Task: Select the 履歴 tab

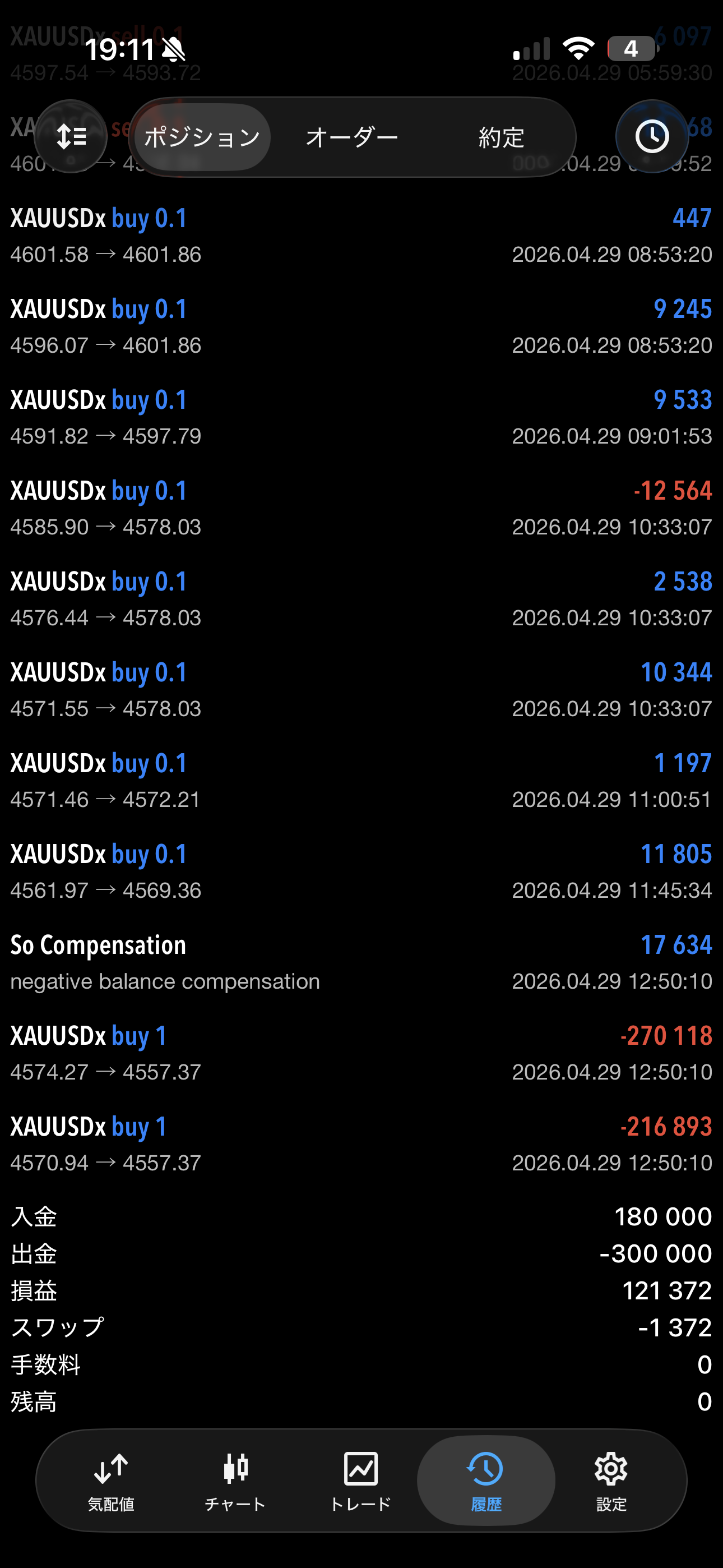Action: (x=486, y=1481)
